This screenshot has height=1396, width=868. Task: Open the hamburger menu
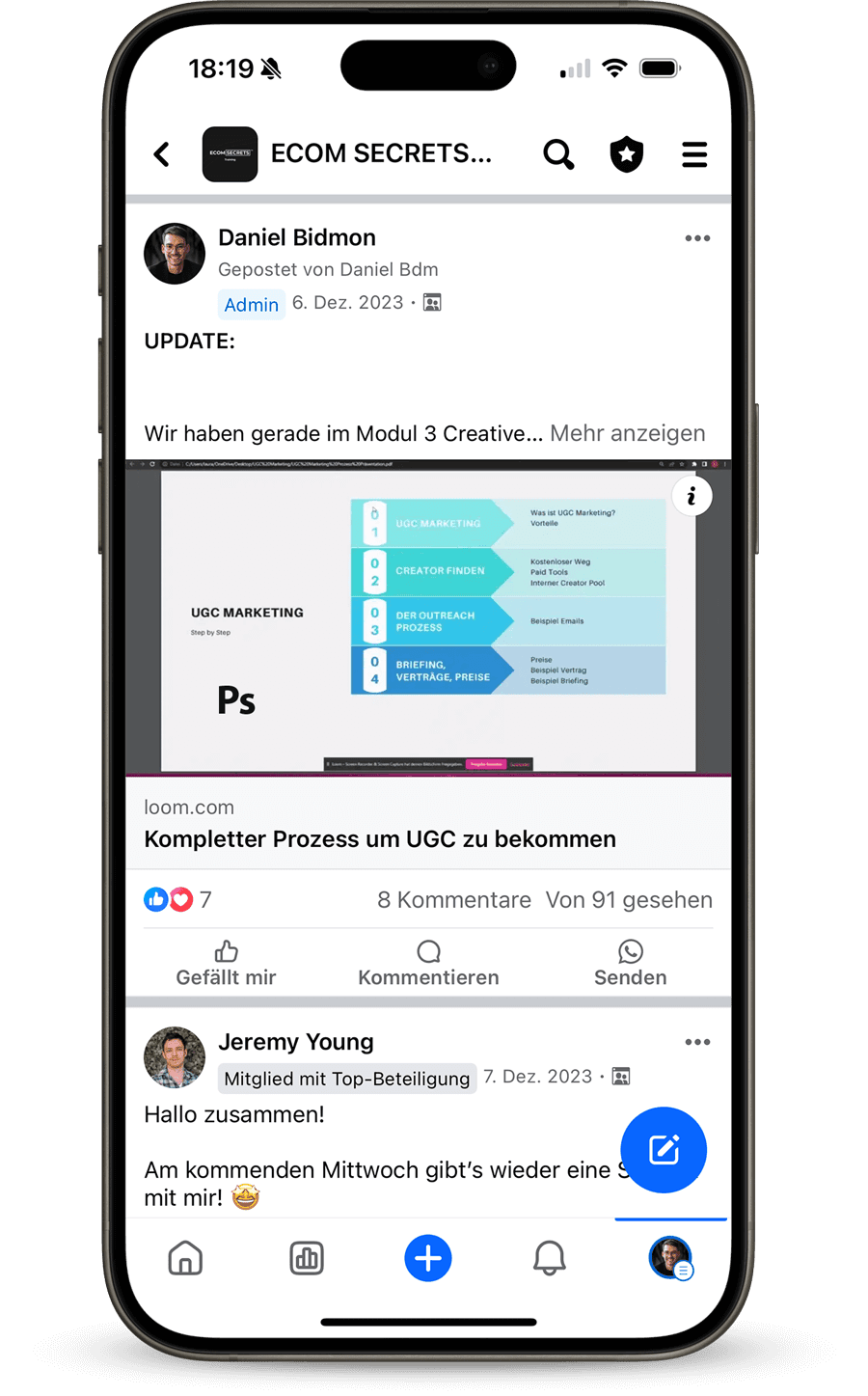click(694, 154)
